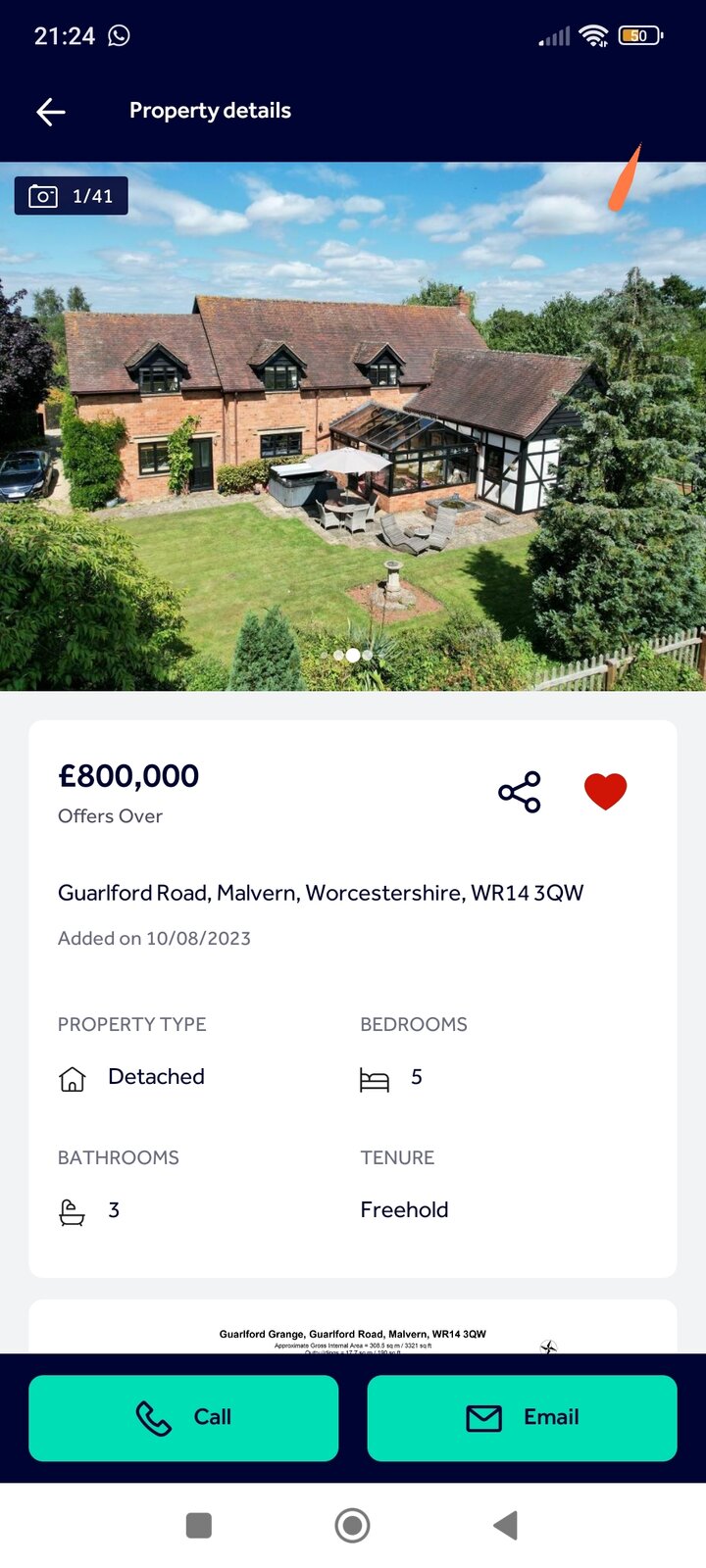
Task: Remove property from favourites heart
Action: tap(605, 791)
